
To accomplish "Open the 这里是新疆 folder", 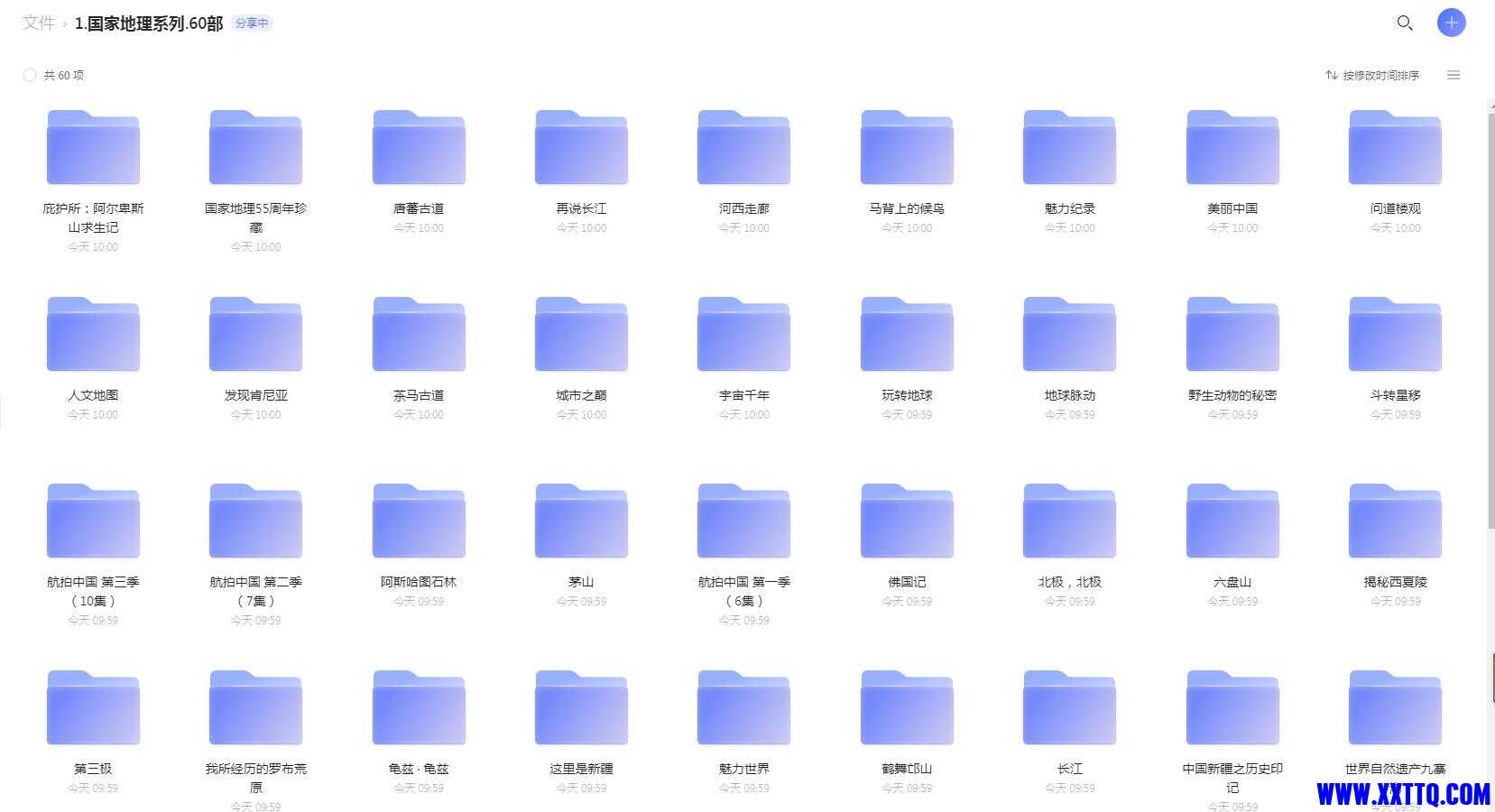I will [581, 709].
